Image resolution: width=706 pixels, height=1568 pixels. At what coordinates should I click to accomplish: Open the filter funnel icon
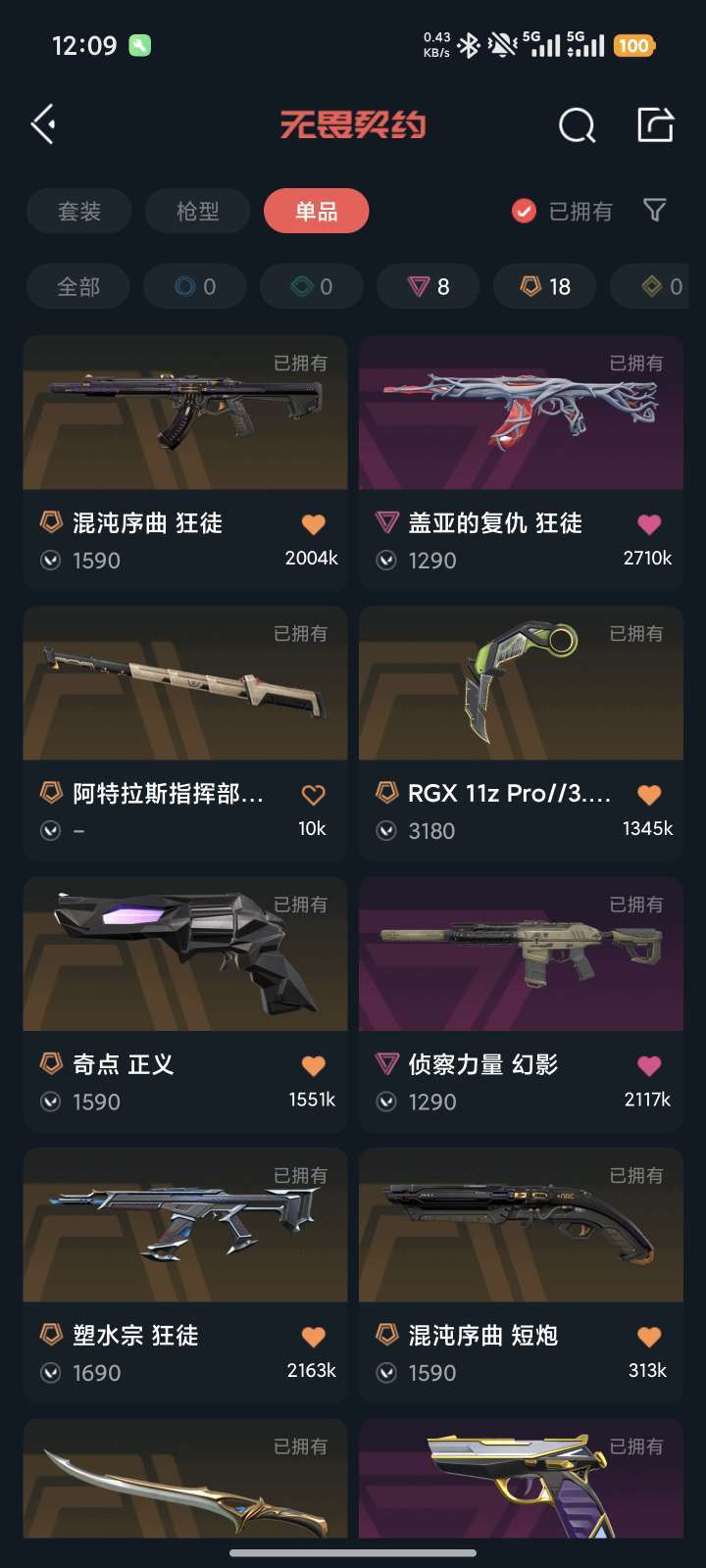[x=654, y=211]
